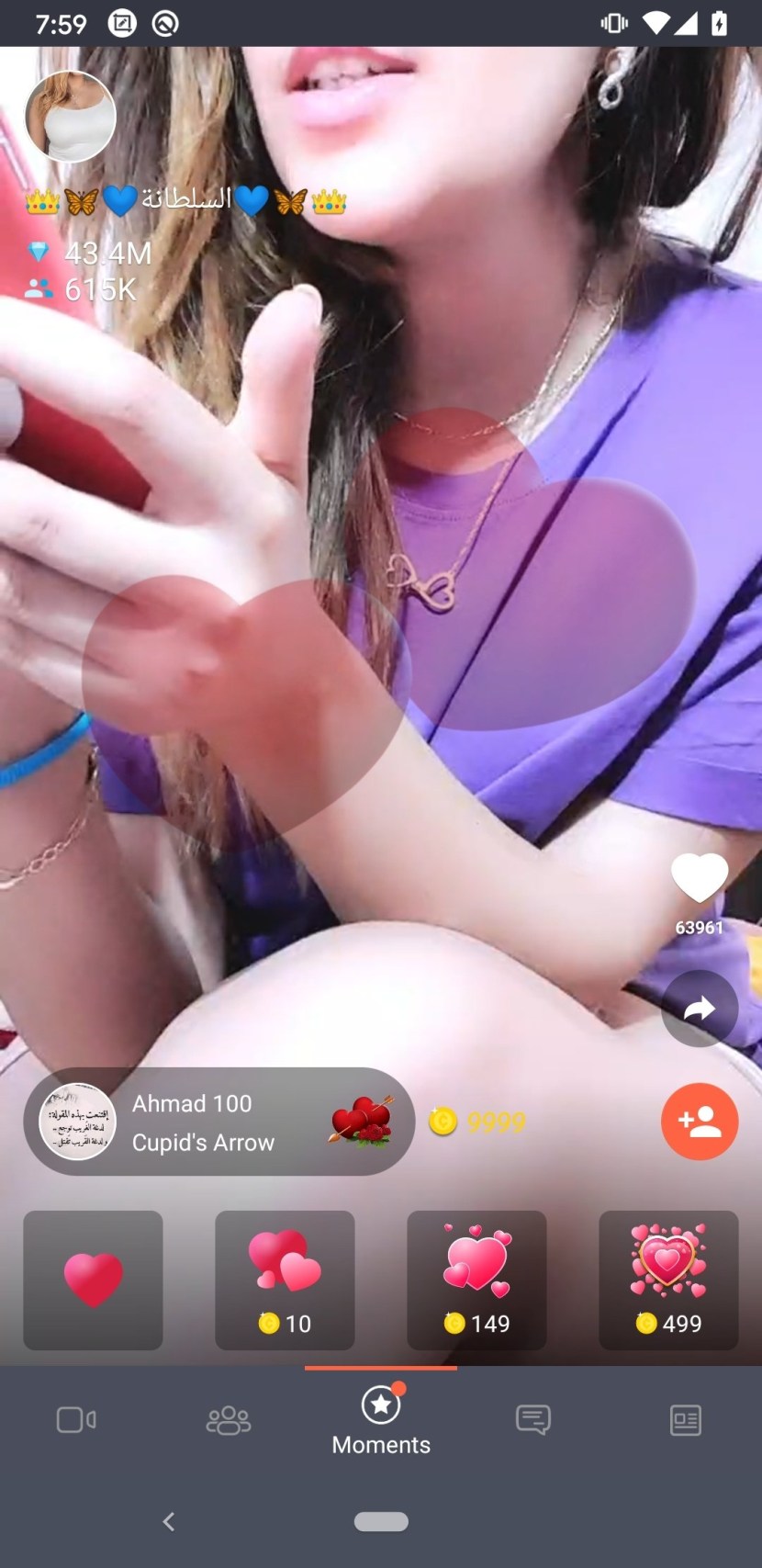
Task: Send the free red heart gift
Action: coord(93,1280)
